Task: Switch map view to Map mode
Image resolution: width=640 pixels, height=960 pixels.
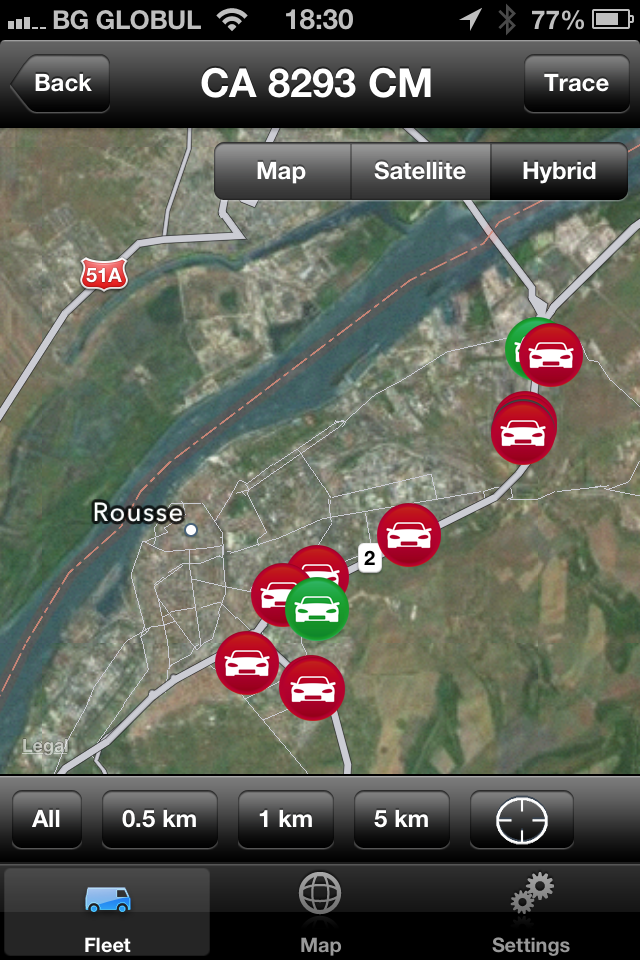Action: point(281,171)
